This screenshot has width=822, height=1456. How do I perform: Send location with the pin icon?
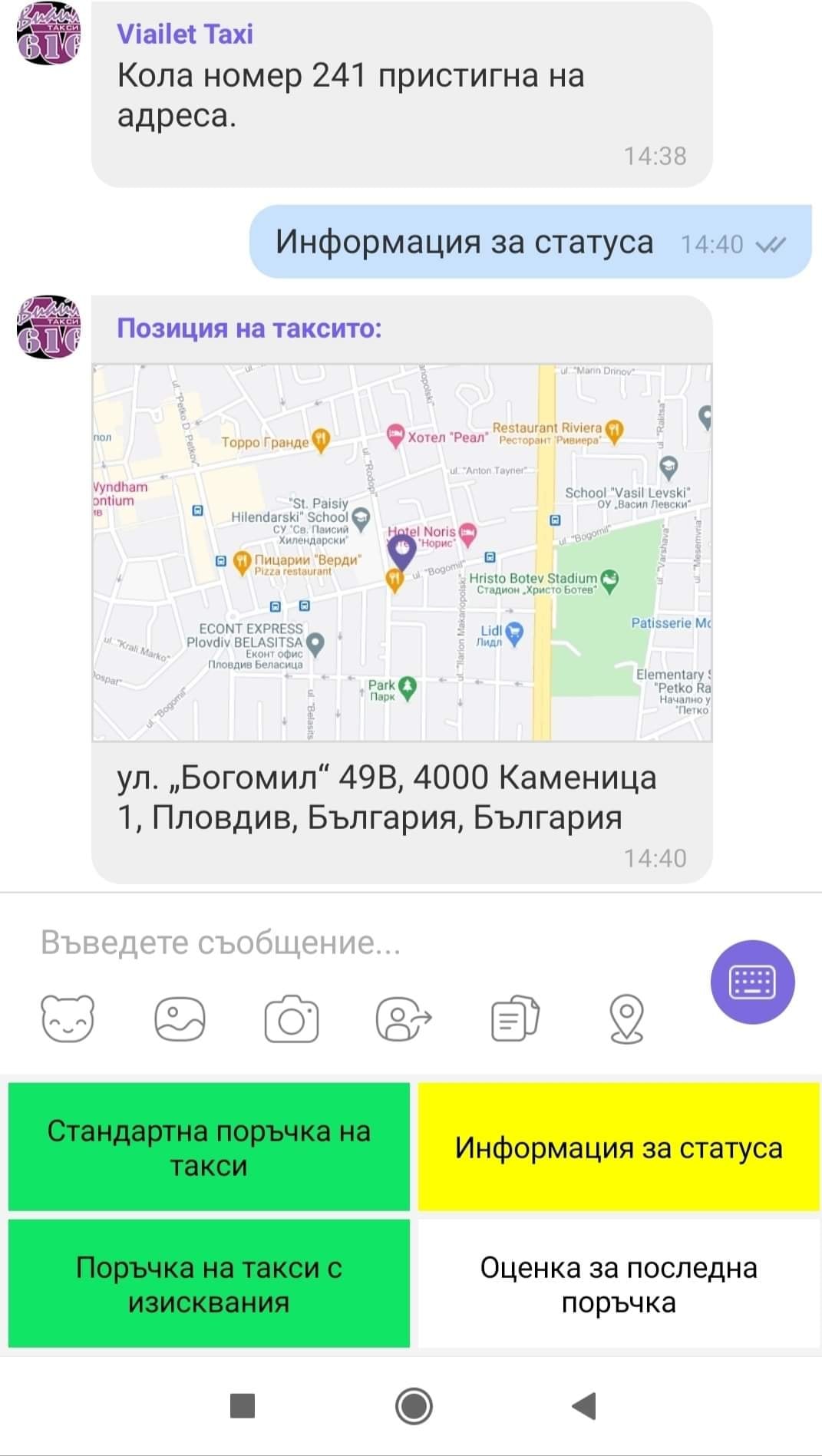point(626,1019)
